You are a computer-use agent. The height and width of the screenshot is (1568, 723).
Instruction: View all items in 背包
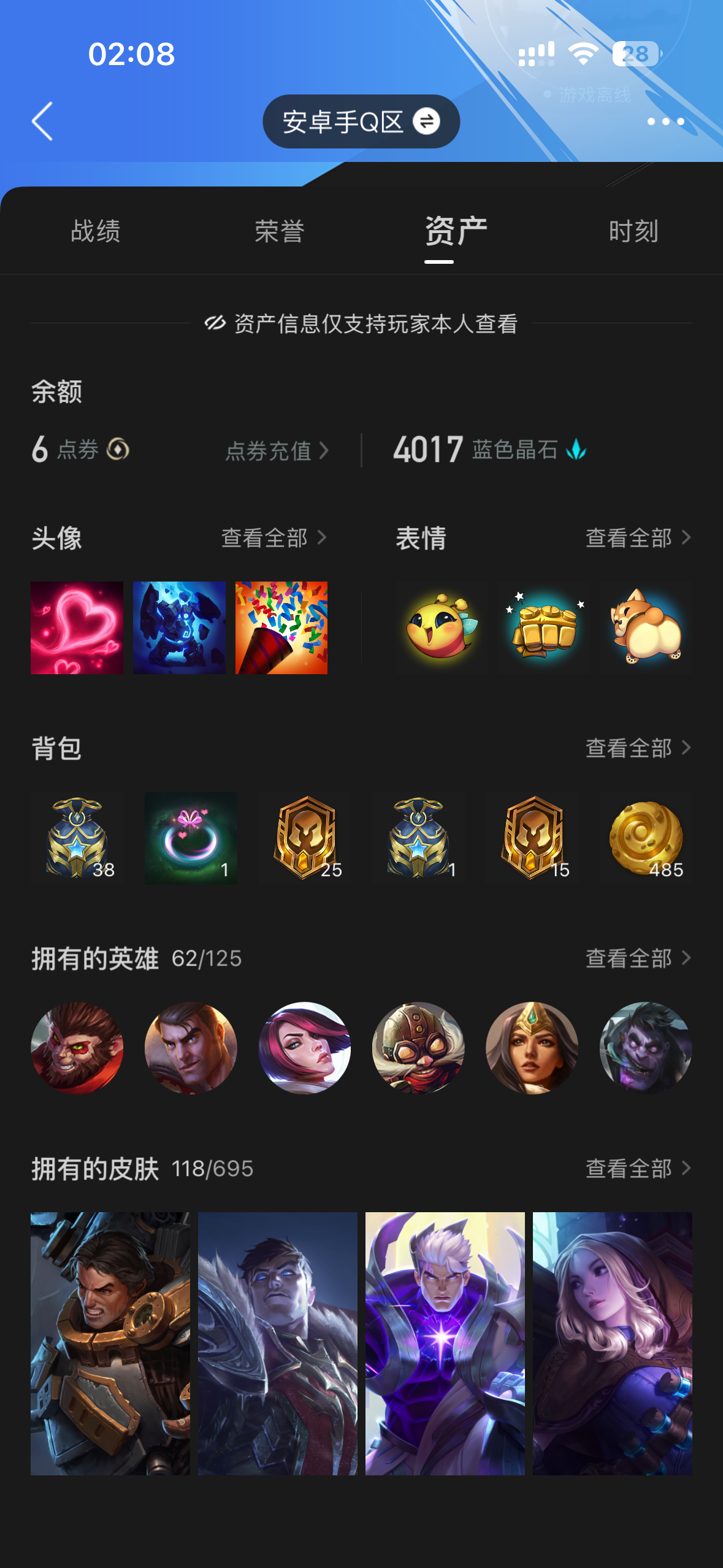(638, 748)
